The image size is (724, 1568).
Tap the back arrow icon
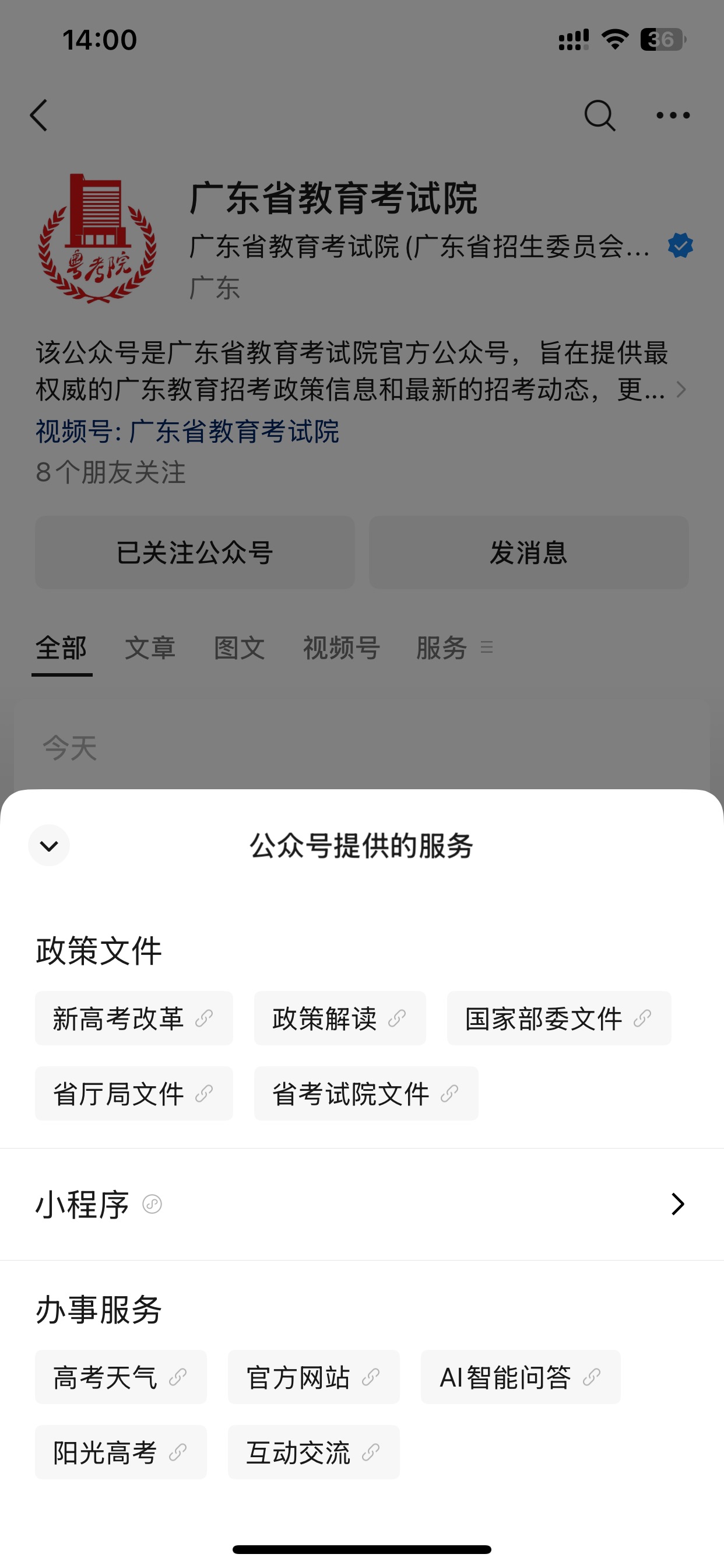[39, 115]
